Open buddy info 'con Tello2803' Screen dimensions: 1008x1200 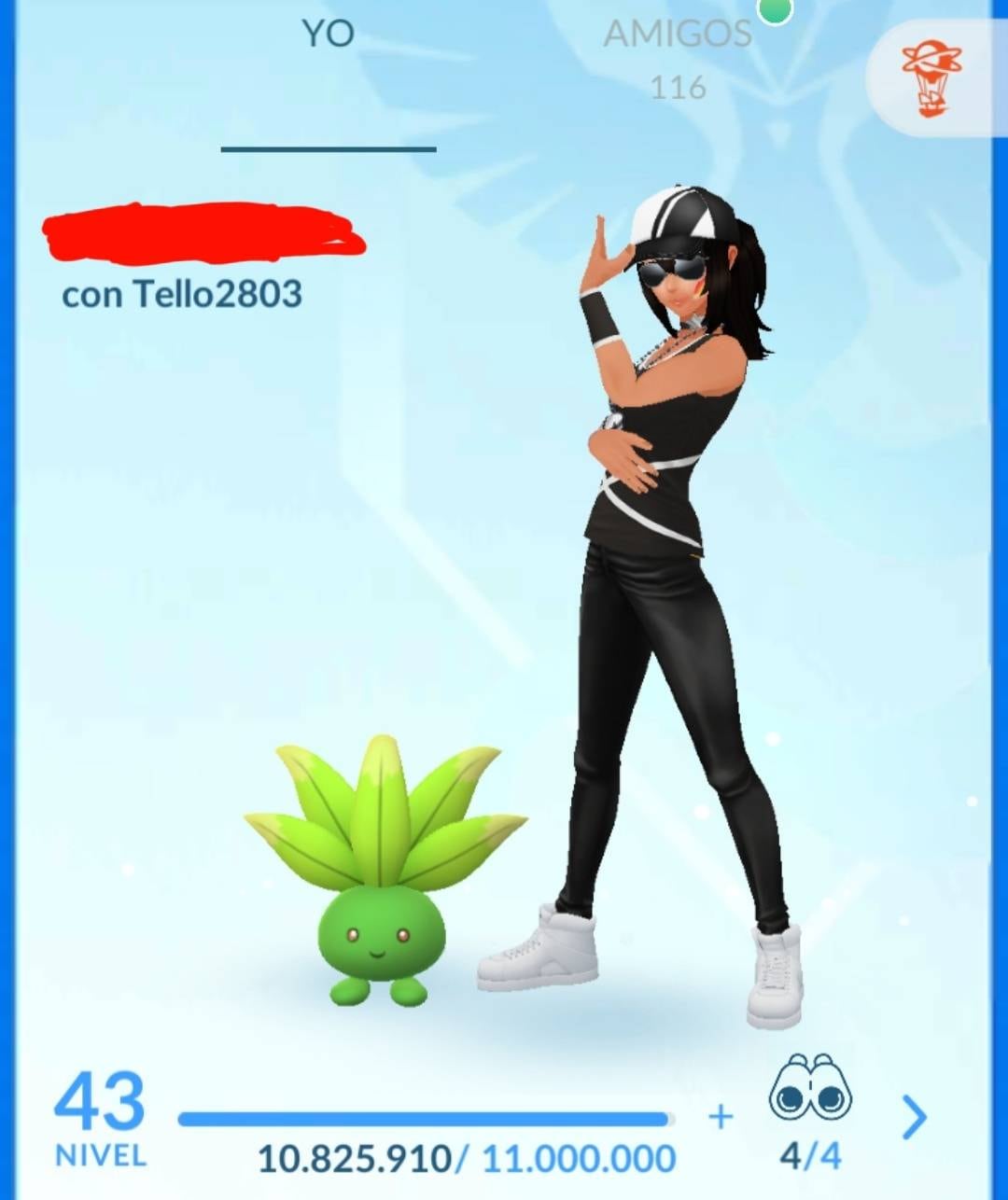tap(182, 294)
